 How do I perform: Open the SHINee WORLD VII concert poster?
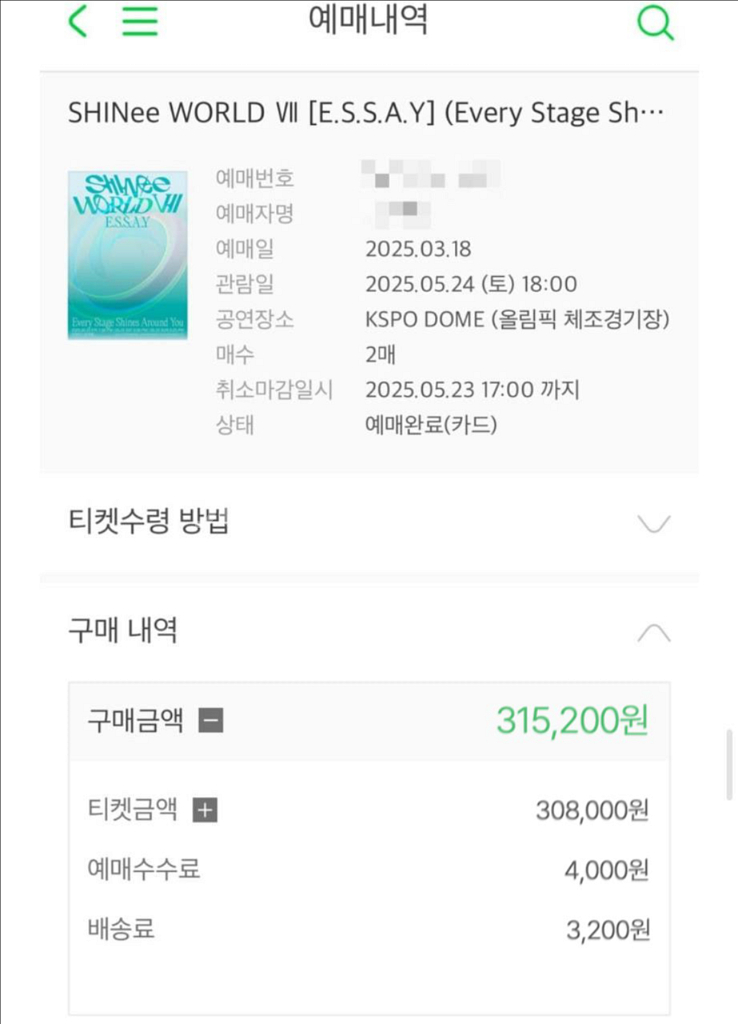[127, 256]
